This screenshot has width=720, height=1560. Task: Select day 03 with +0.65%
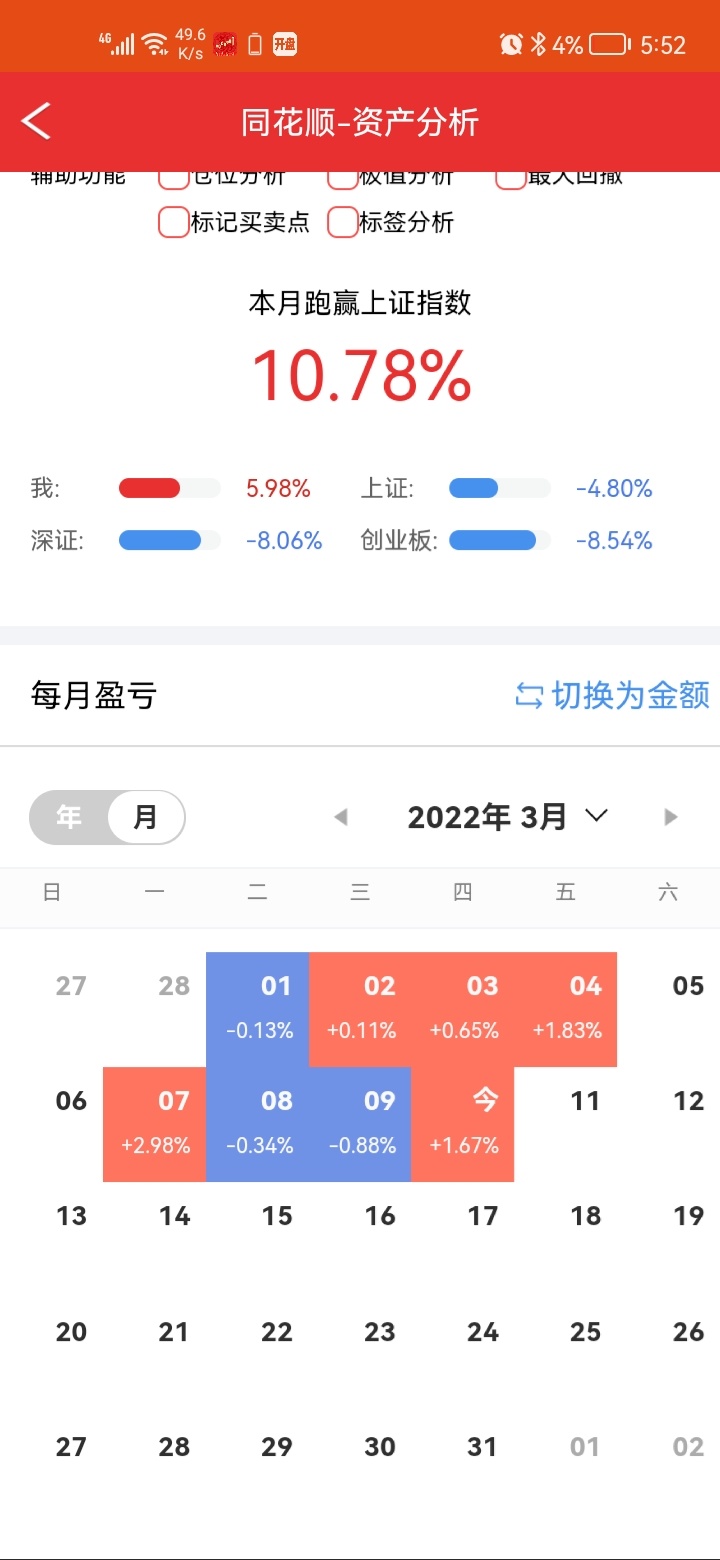(463, 1009)
